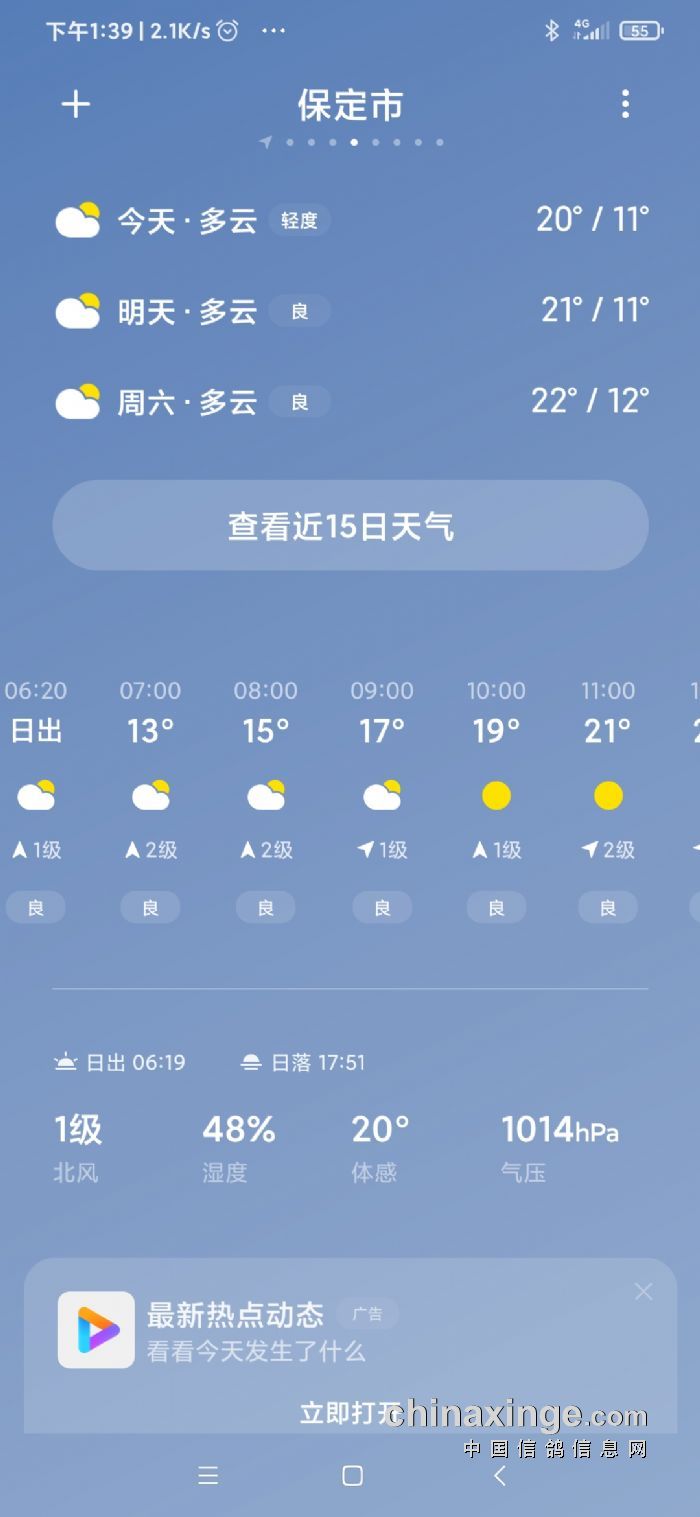This screenshot has width=700, height=1517.
Task: Check air quality badge 轻度 for today
Action: [299, 221]
